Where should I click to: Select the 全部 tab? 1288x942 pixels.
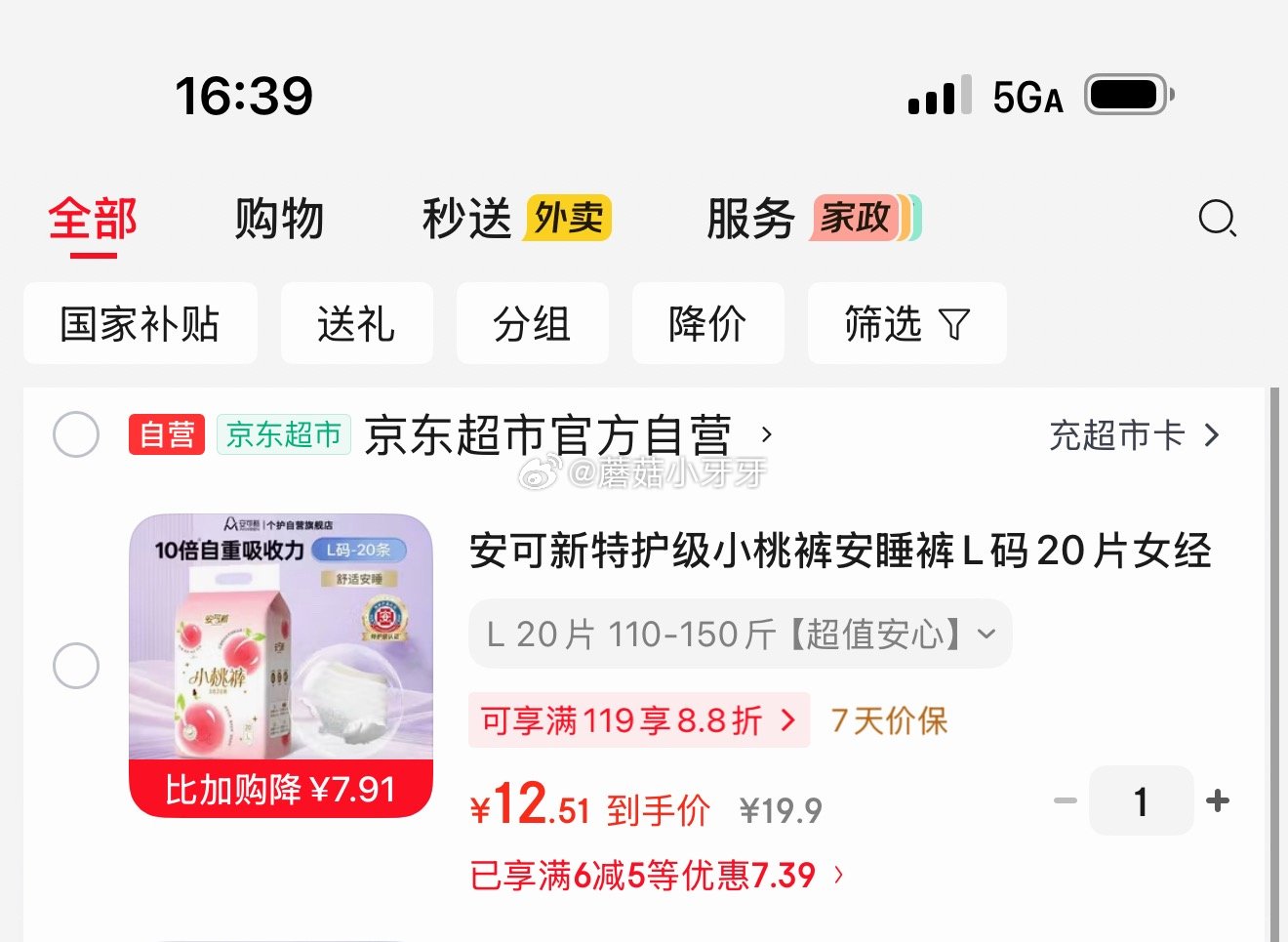[x=93, y=219]
